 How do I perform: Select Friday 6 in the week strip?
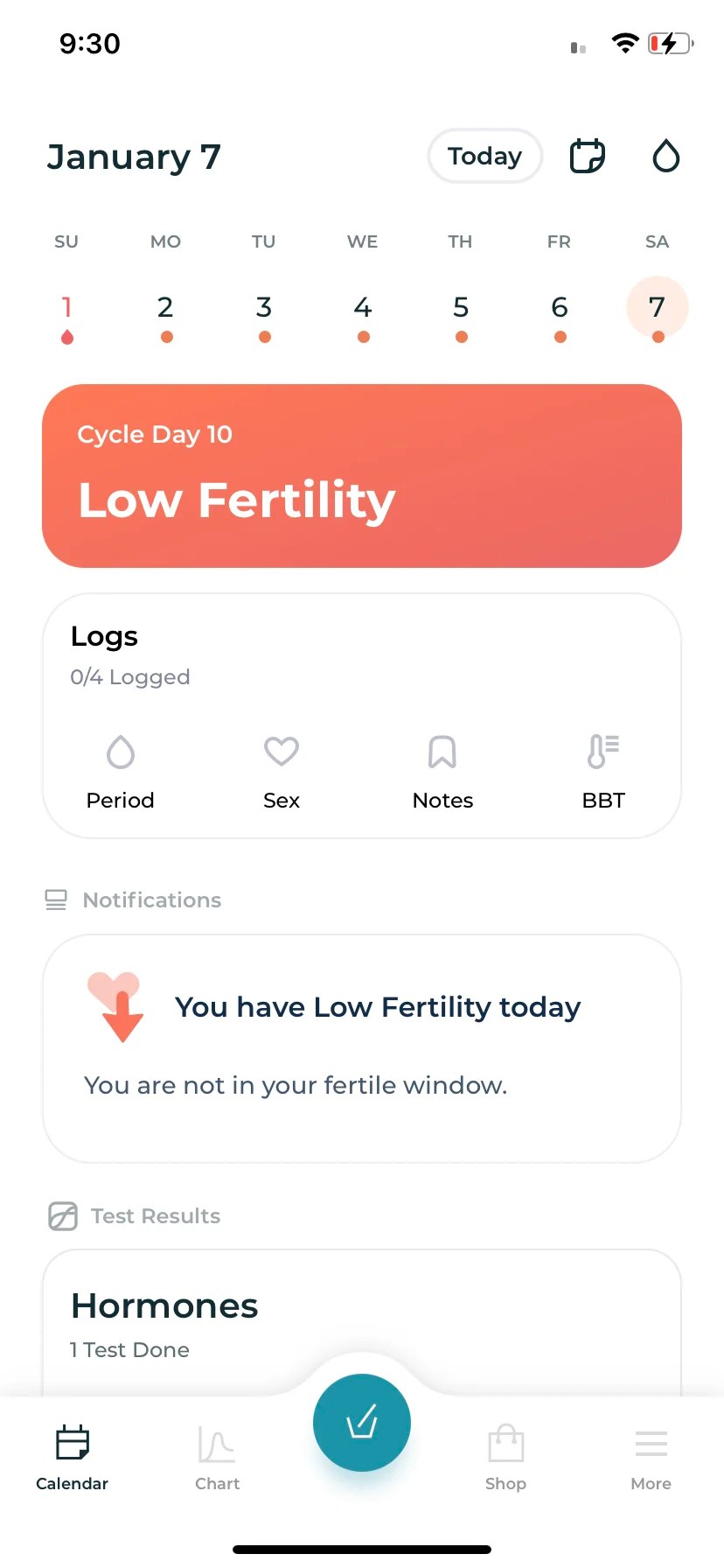pos(560,309)
